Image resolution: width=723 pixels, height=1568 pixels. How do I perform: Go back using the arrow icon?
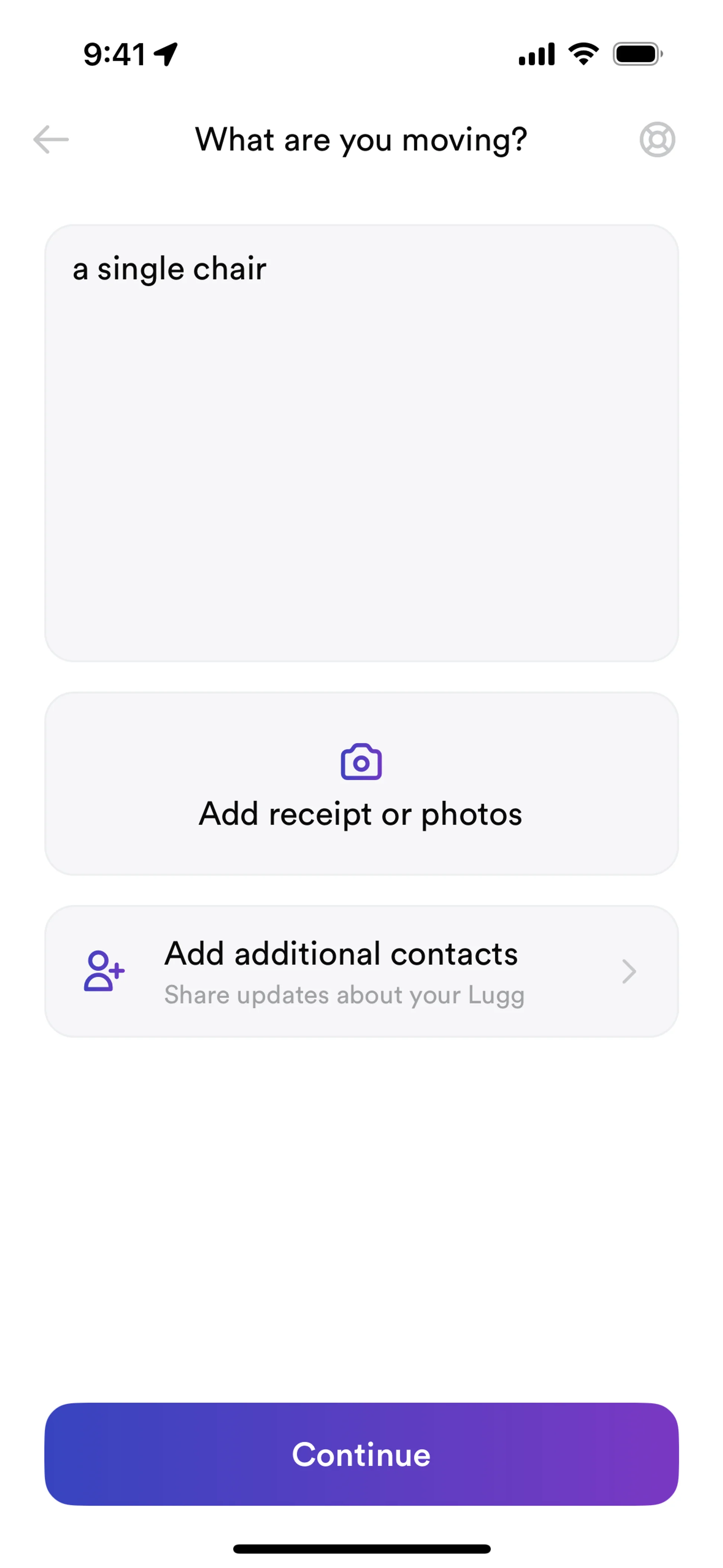click(x=51, y=139)
